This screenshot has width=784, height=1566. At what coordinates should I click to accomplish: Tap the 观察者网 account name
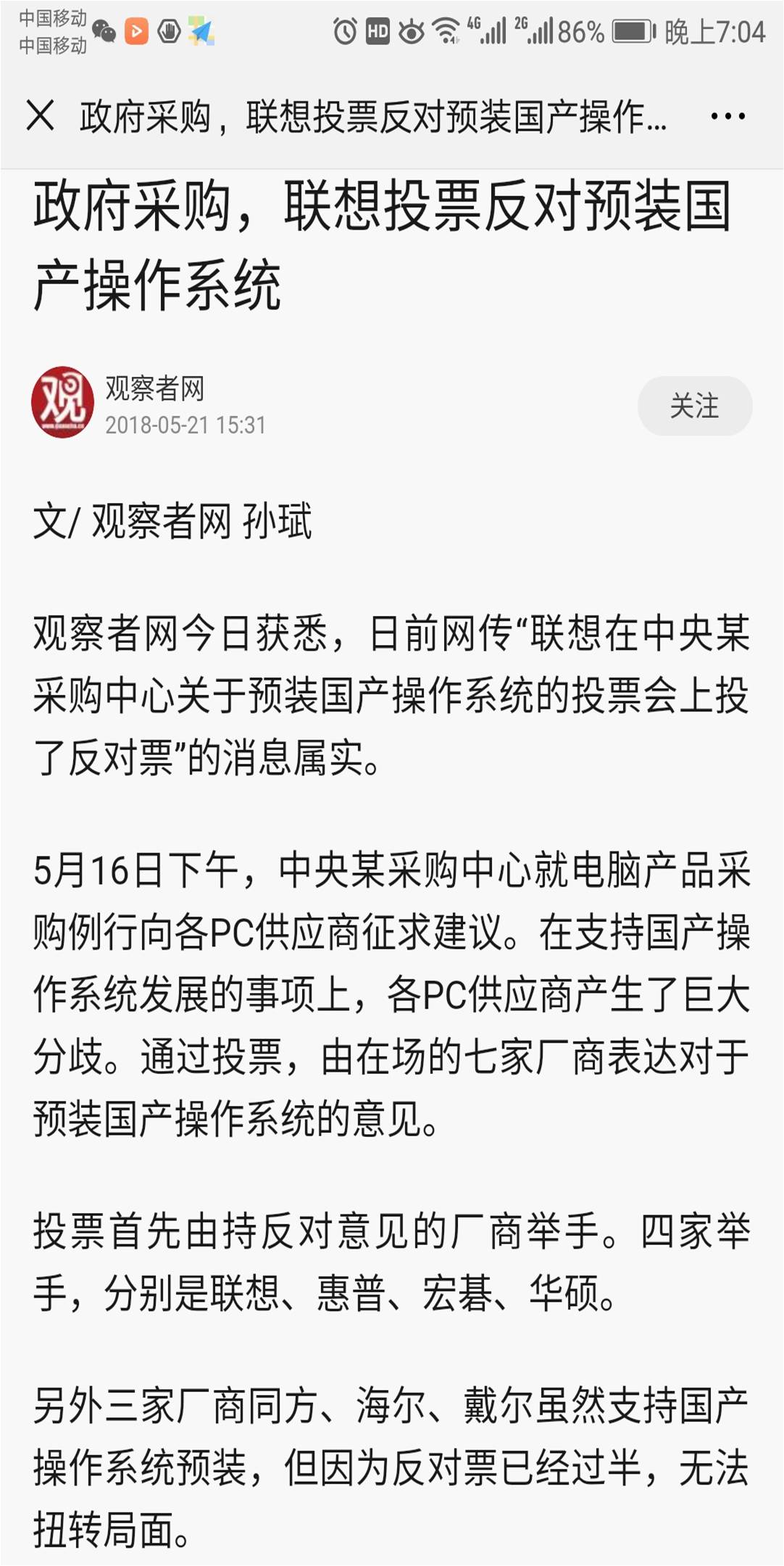click(x=155, y=388)
